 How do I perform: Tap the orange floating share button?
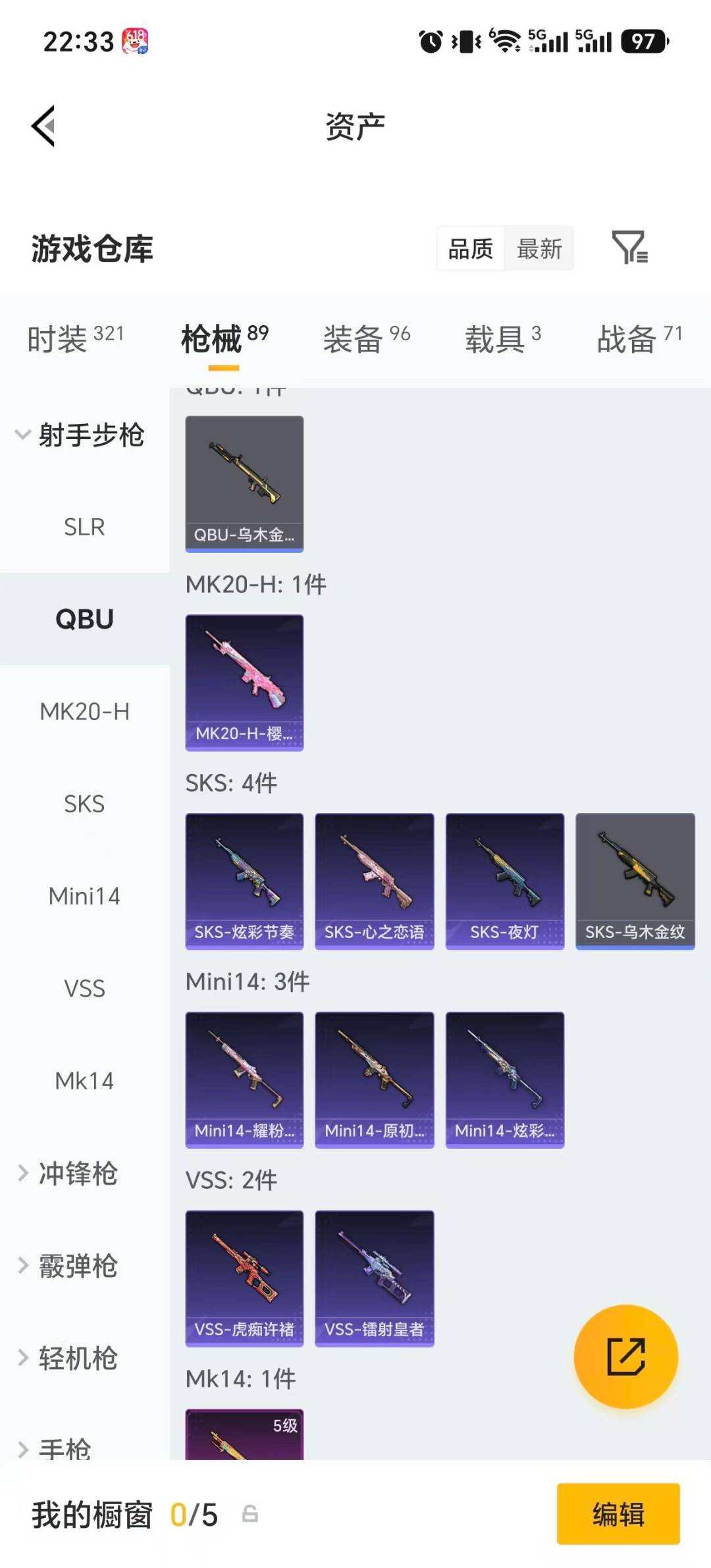pos(625,1356)
